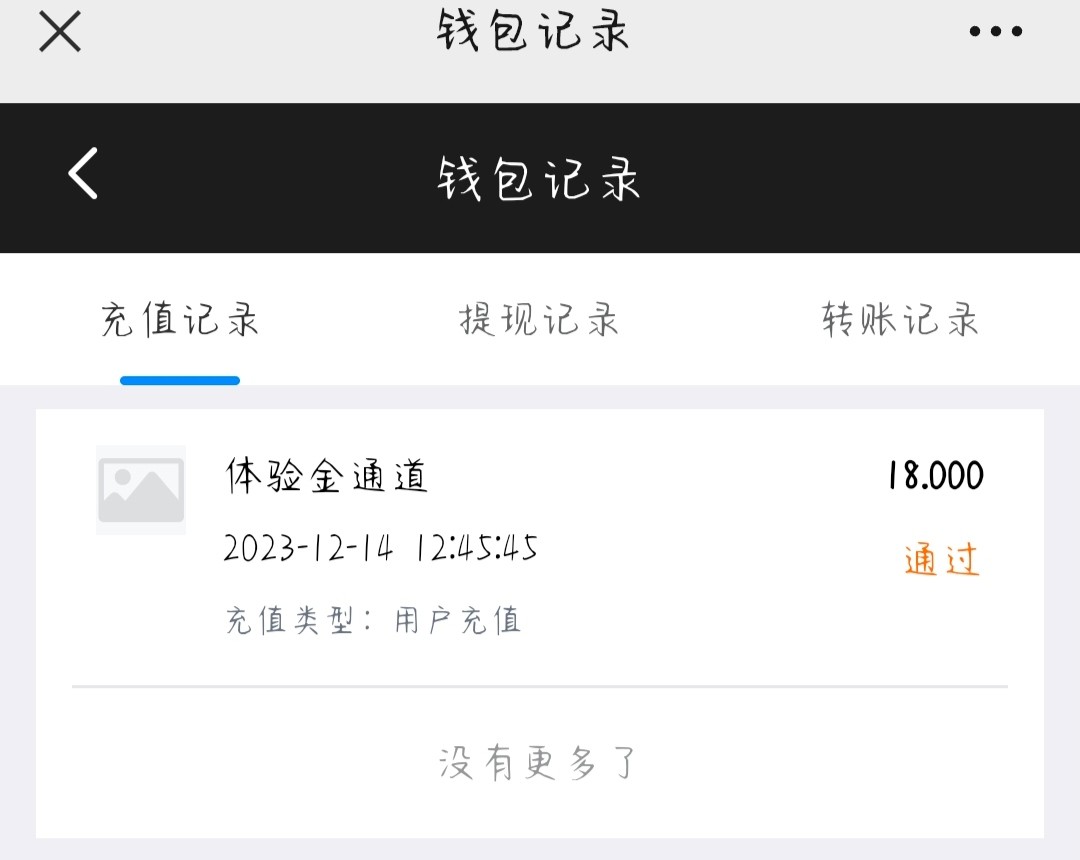1080x860 pixels.
Task: Switch to the 转账记录 tab
Action: point(900,320)
